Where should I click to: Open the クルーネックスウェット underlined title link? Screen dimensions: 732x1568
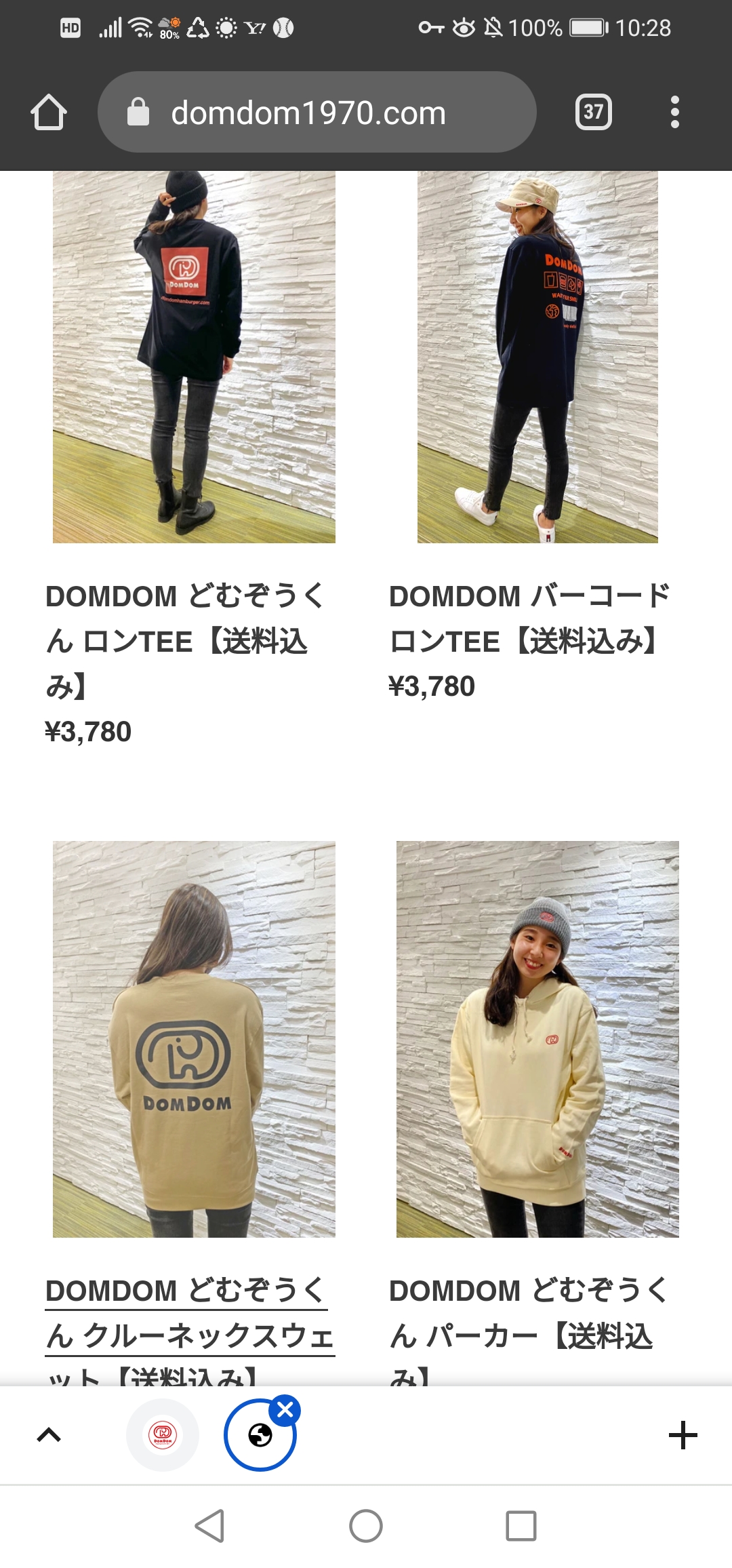click(188, 1314)
